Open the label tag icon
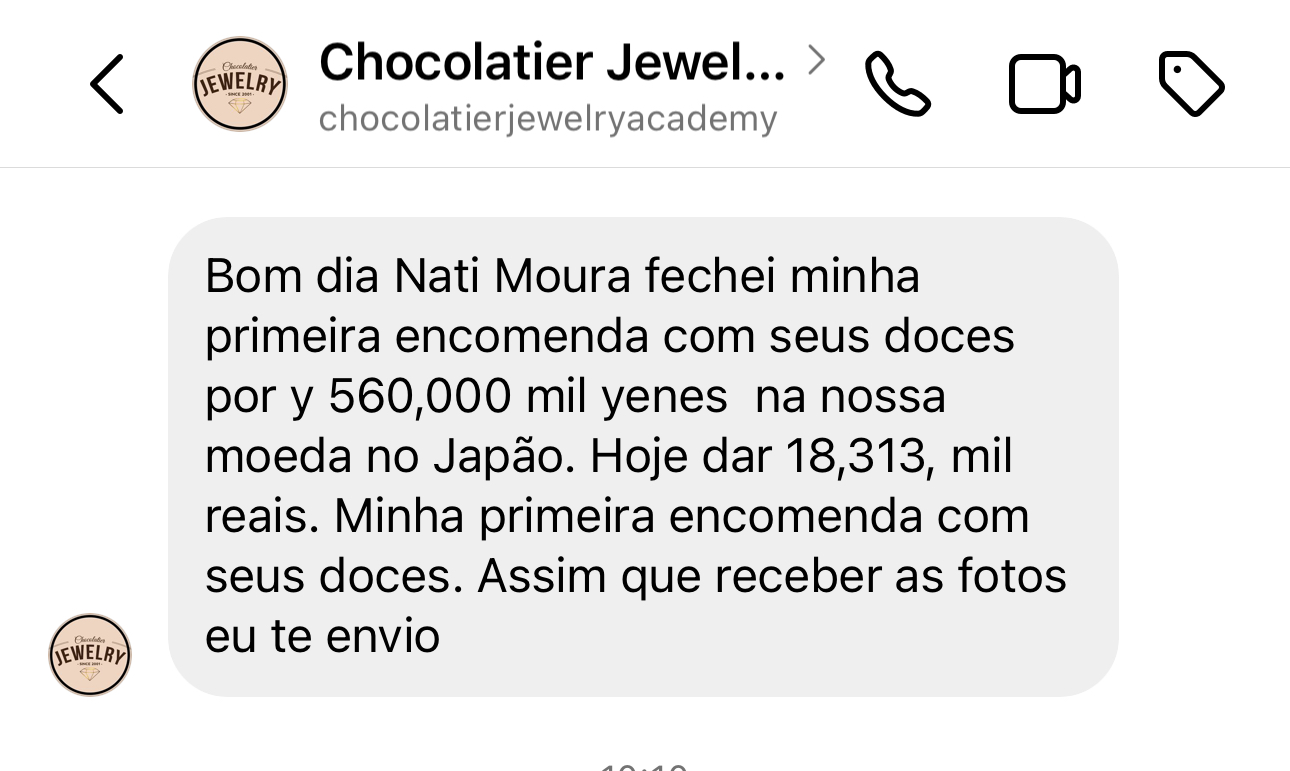1290x771 pixels. [1191, 84]
